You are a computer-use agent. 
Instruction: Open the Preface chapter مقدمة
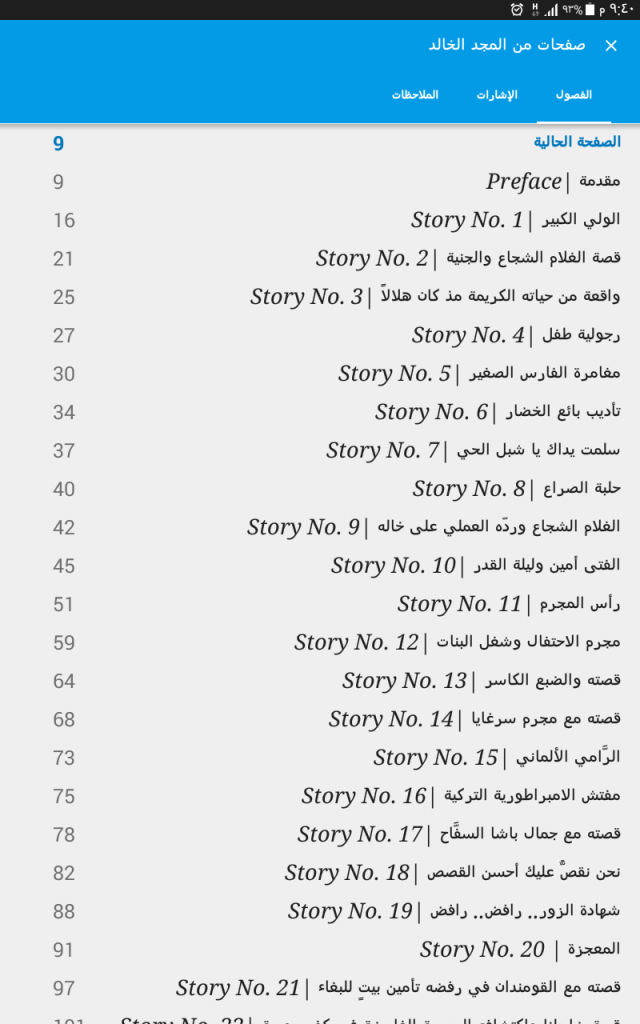pos(320,182)
